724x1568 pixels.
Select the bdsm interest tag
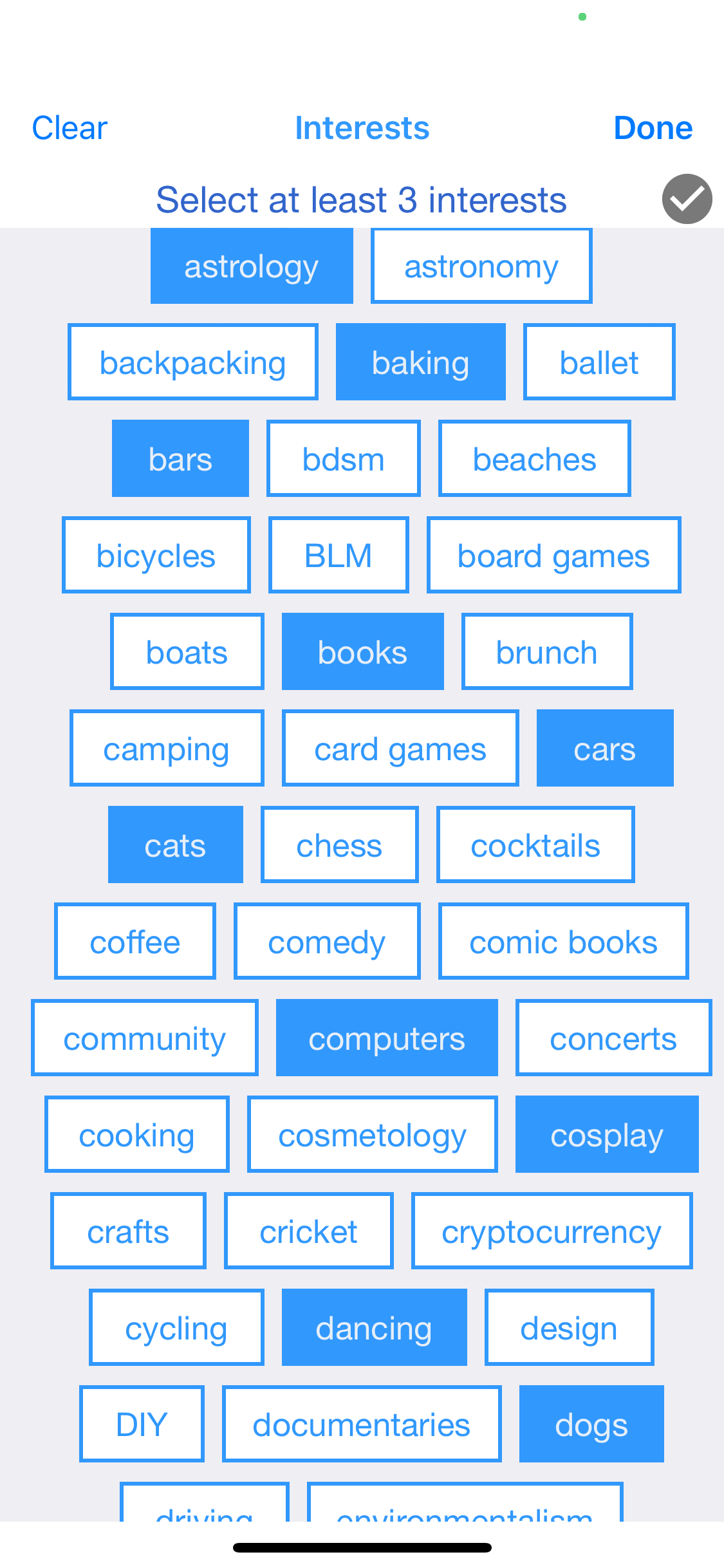(343, 458)
